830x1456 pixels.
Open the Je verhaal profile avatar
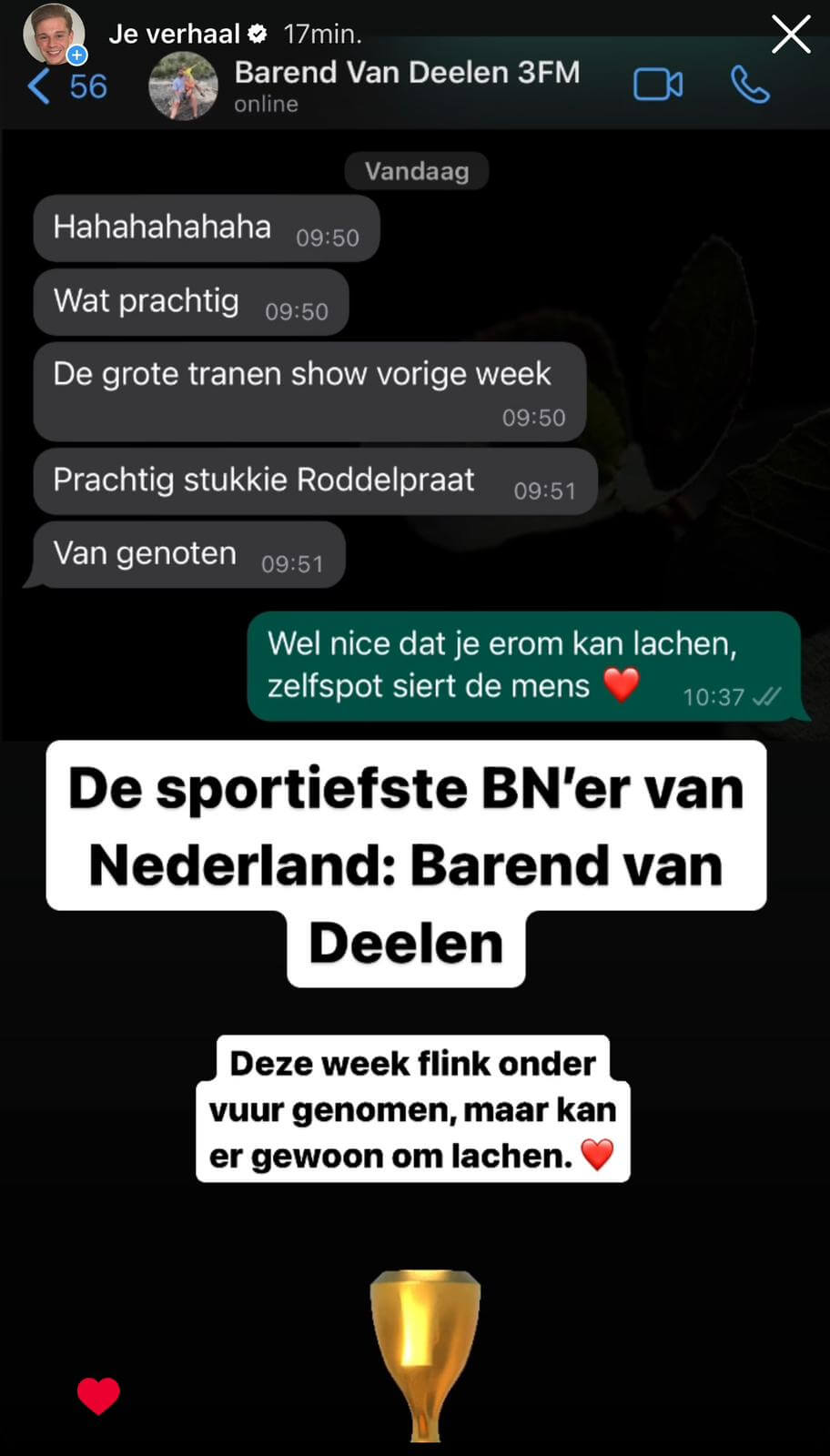54,34
